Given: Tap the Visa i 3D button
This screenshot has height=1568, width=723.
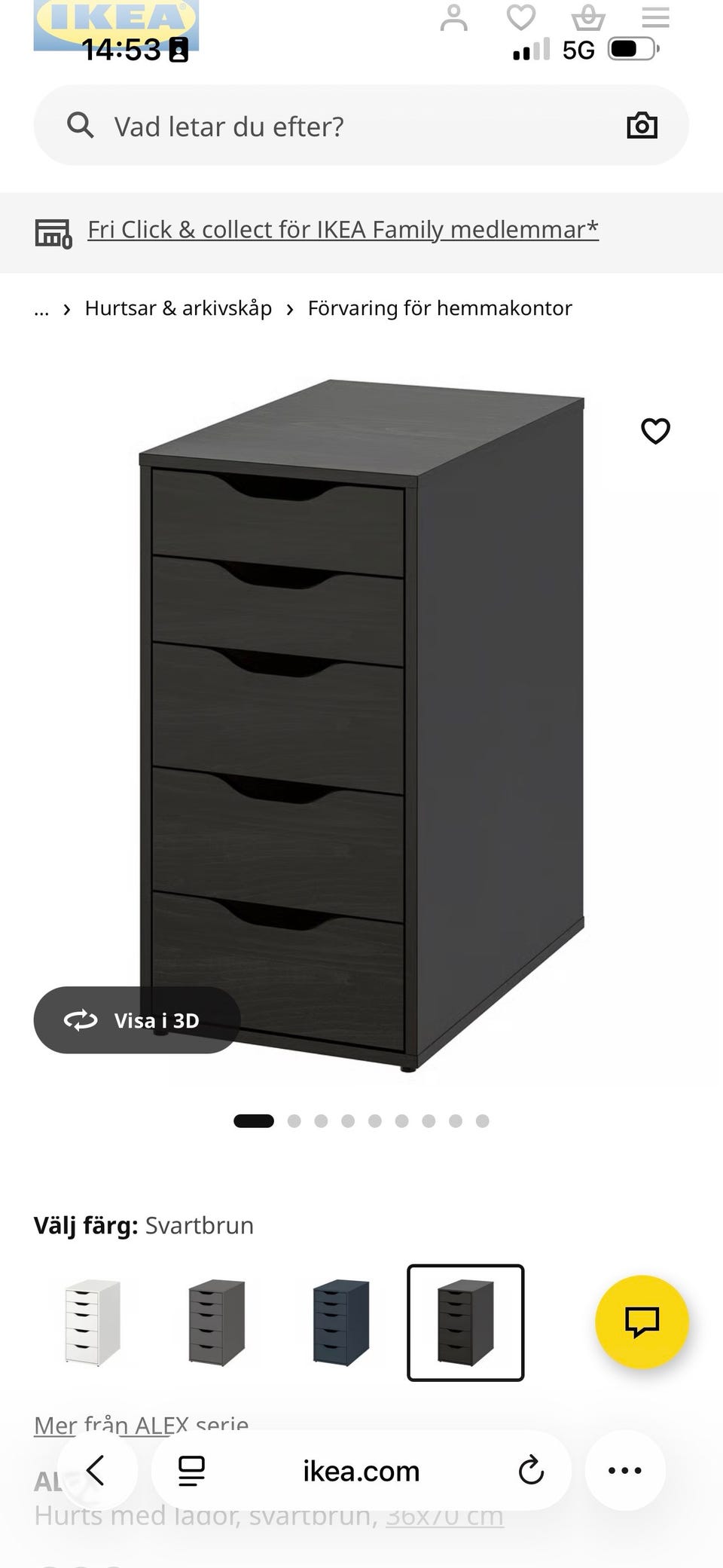Looking at the screenshot, I should (137, 1020).
